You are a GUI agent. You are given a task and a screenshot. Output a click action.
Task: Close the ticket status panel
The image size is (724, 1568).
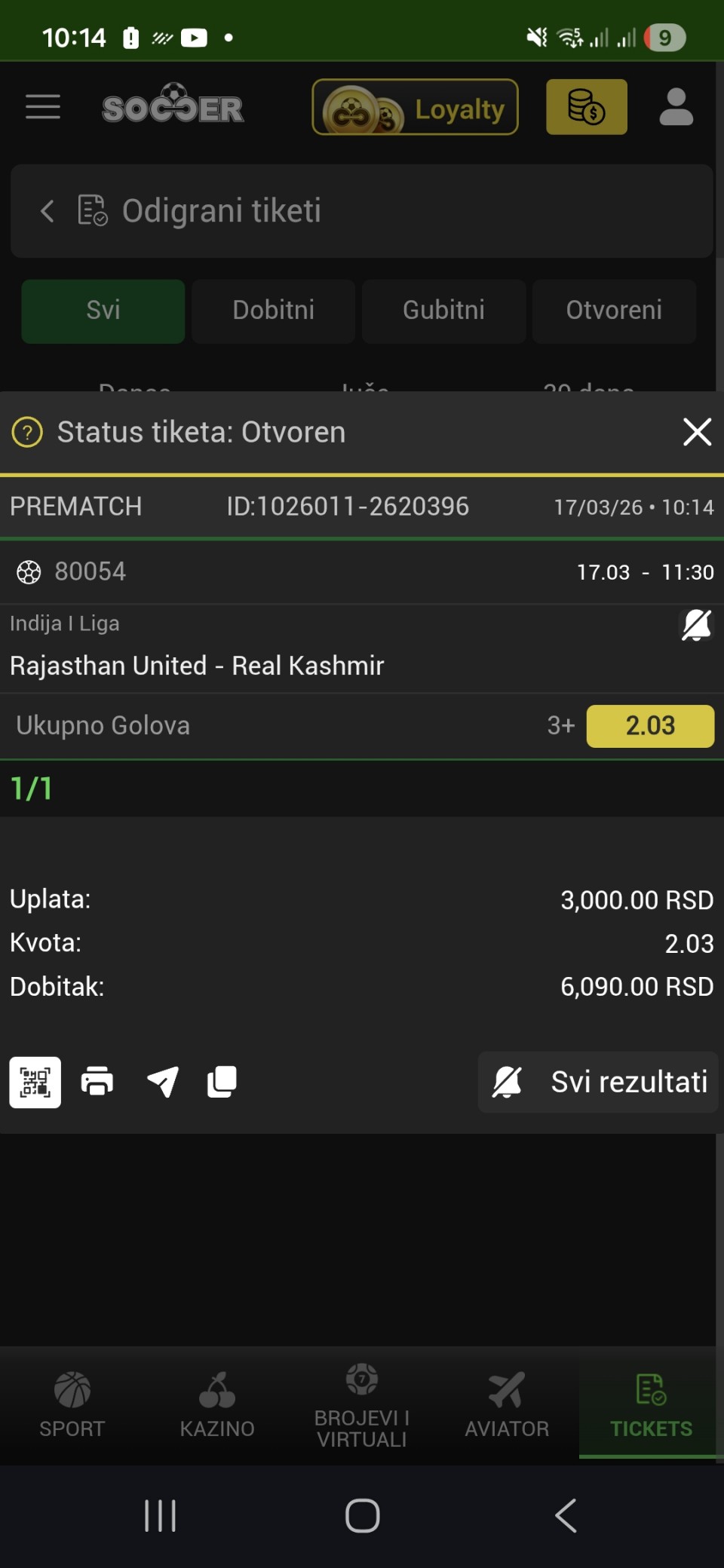[x=697, y=432]
